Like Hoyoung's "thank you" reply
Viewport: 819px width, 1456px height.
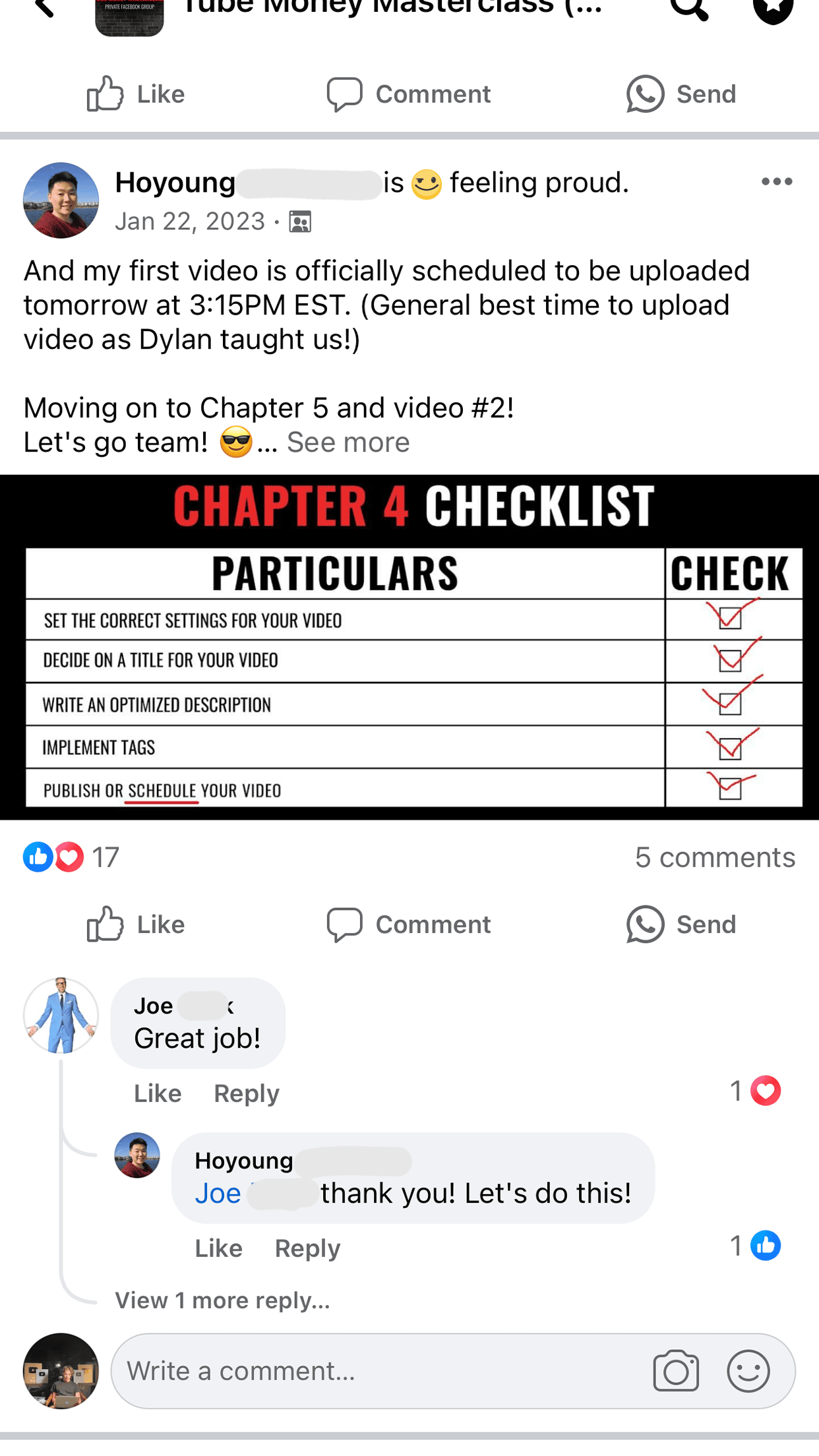point(218,1248)
